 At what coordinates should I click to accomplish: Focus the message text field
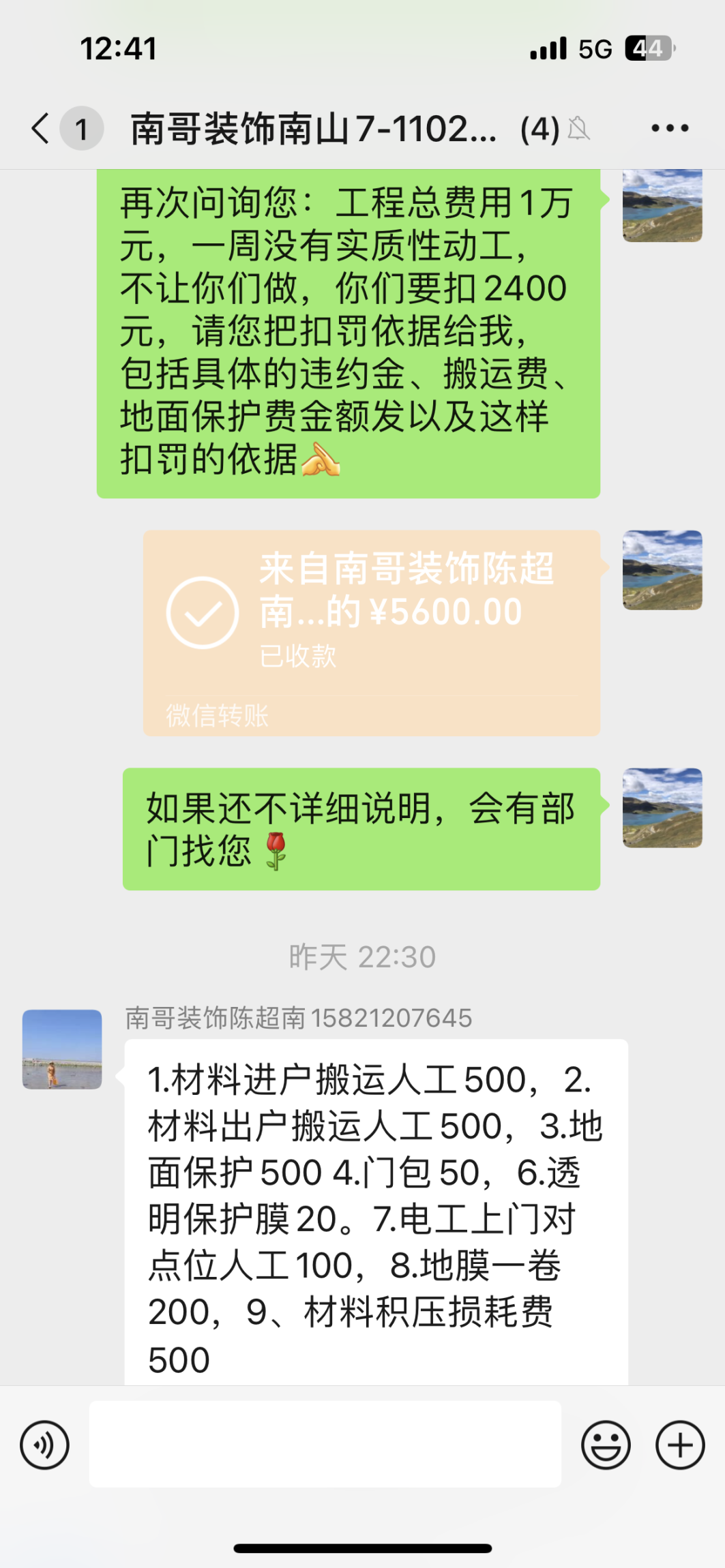325,1444
